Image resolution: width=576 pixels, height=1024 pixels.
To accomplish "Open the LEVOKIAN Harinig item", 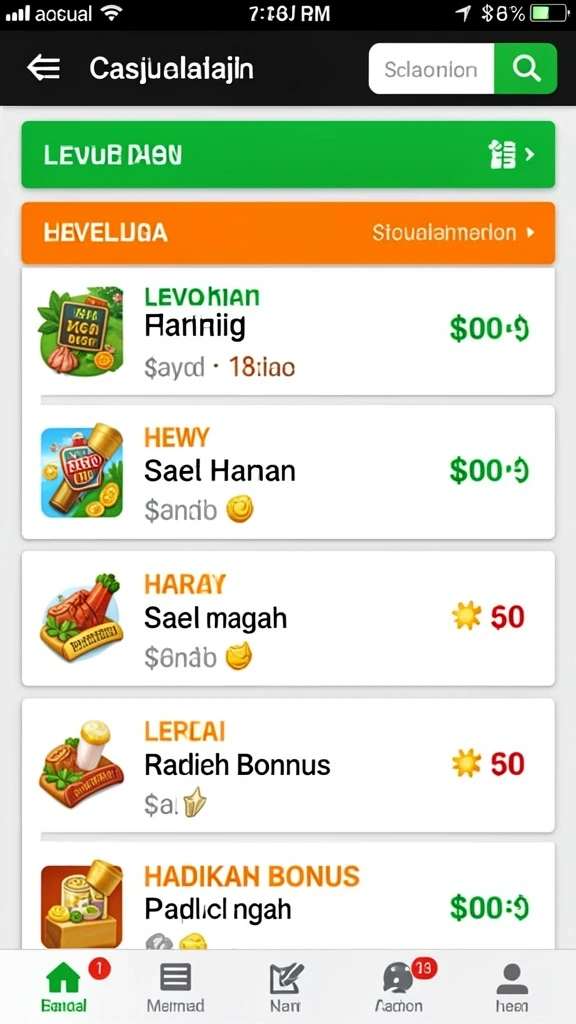I will click(x=288, y=331).
